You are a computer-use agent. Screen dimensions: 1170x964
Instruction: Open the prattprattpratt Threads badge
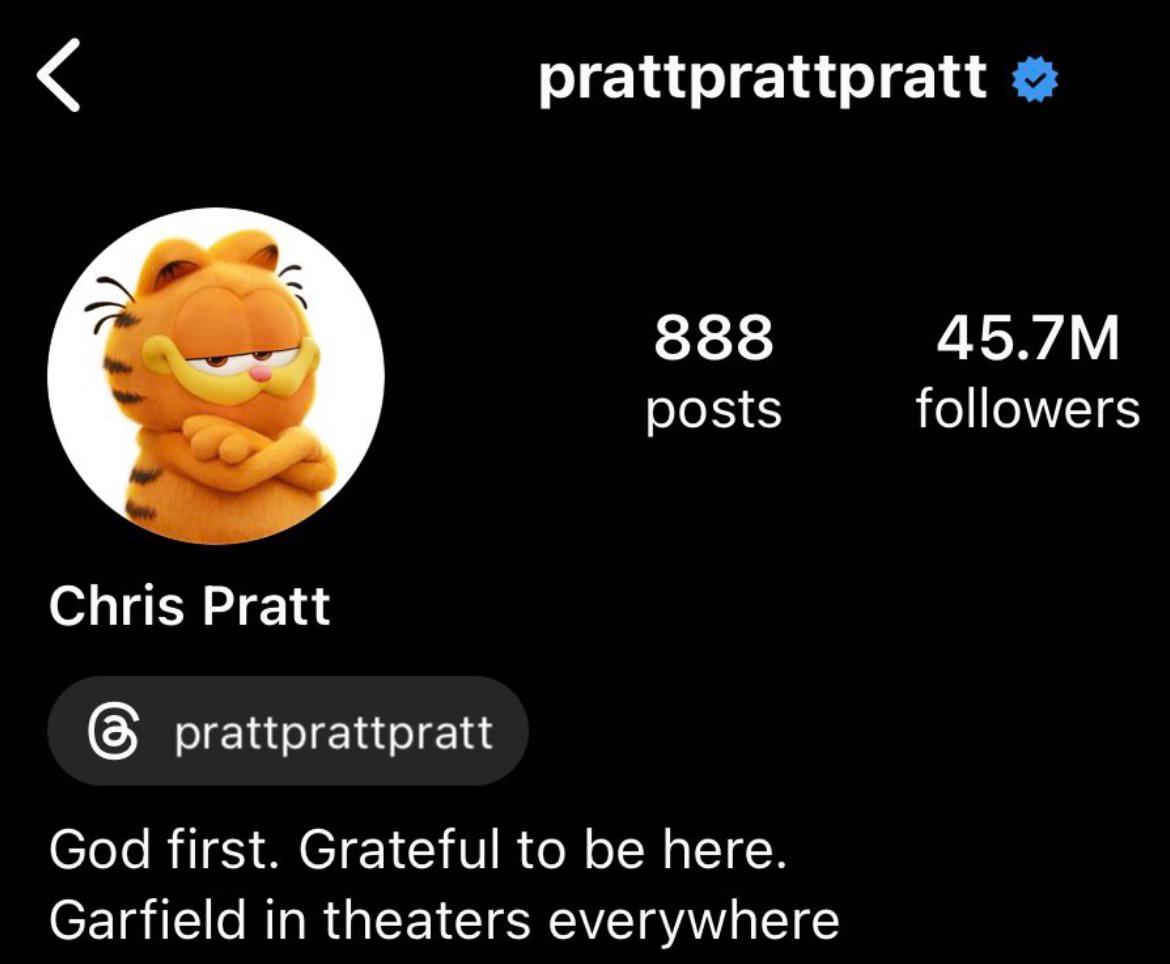287,731
